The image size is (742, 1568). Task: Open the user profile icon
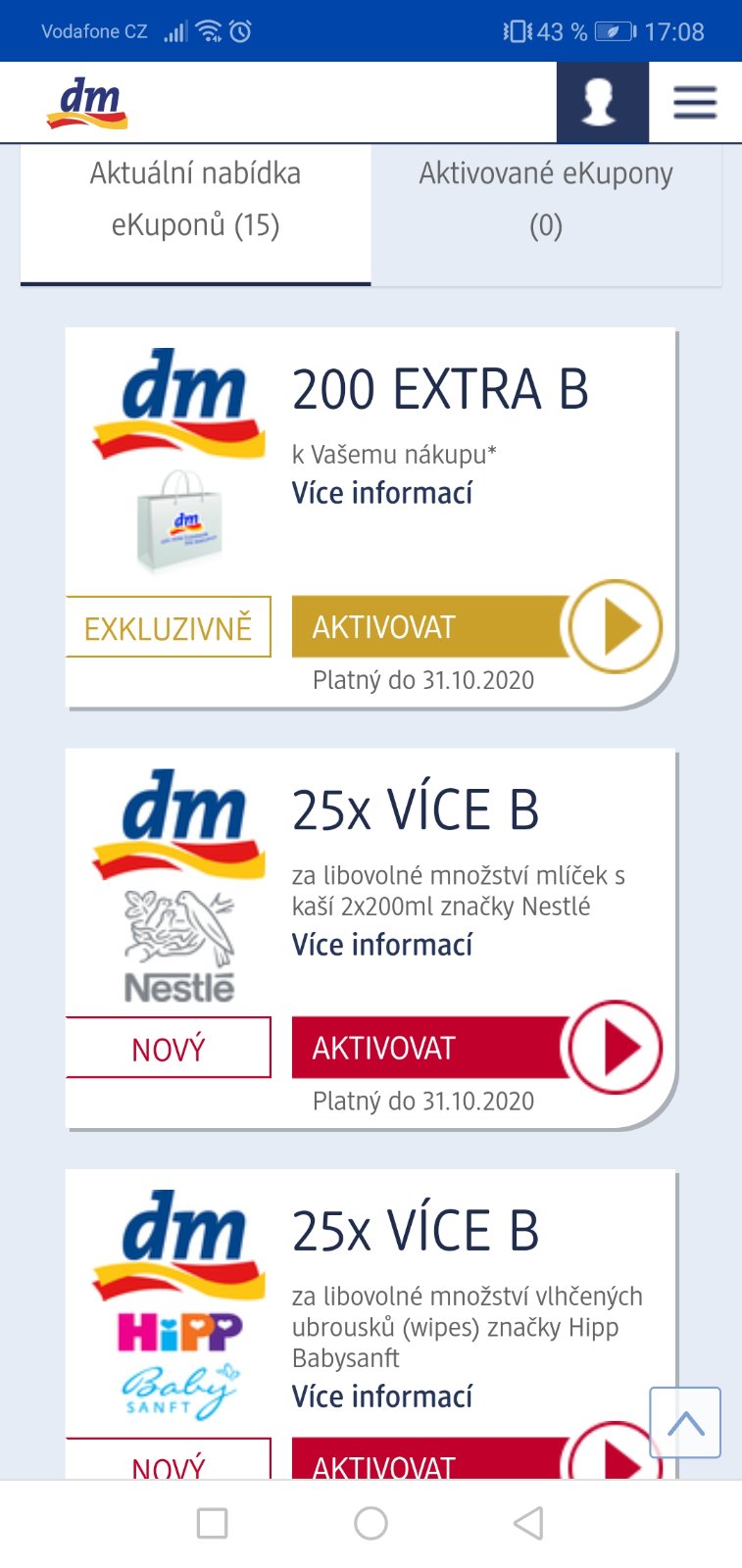click(602, 102)
